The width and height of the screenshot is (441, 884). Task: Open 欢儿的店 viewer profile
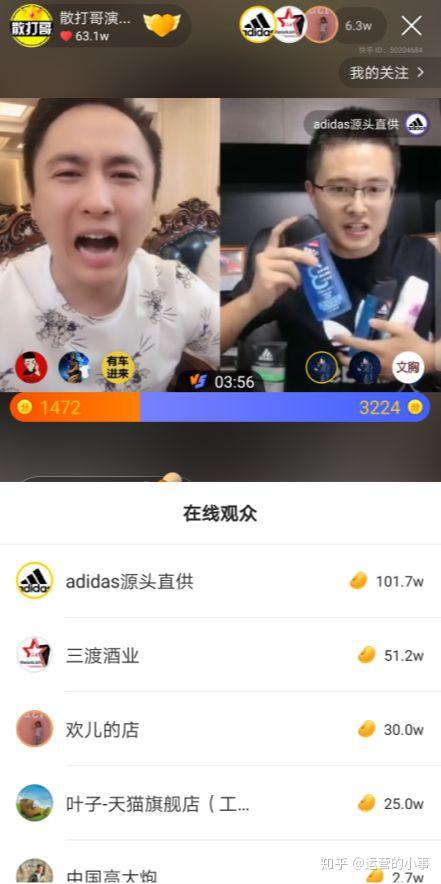click(x=220, y=729)
